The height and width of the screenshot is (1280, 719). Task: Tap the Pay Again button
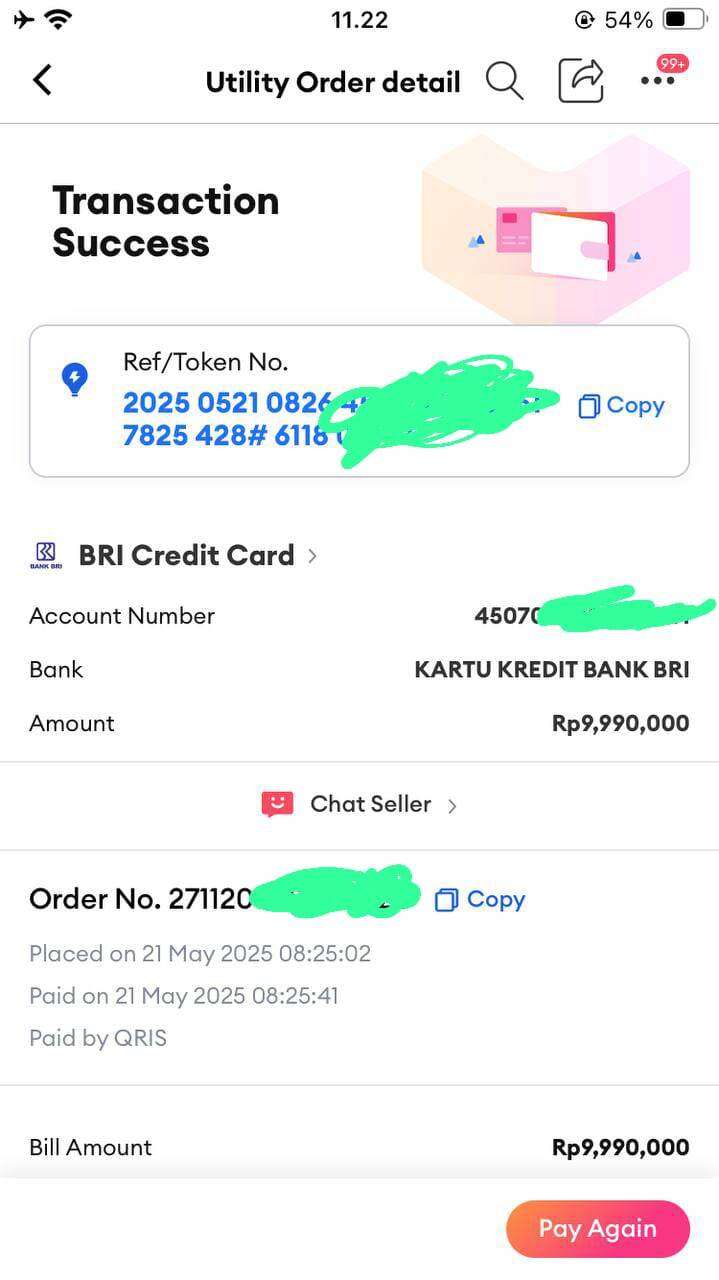tap(598, 1228)
